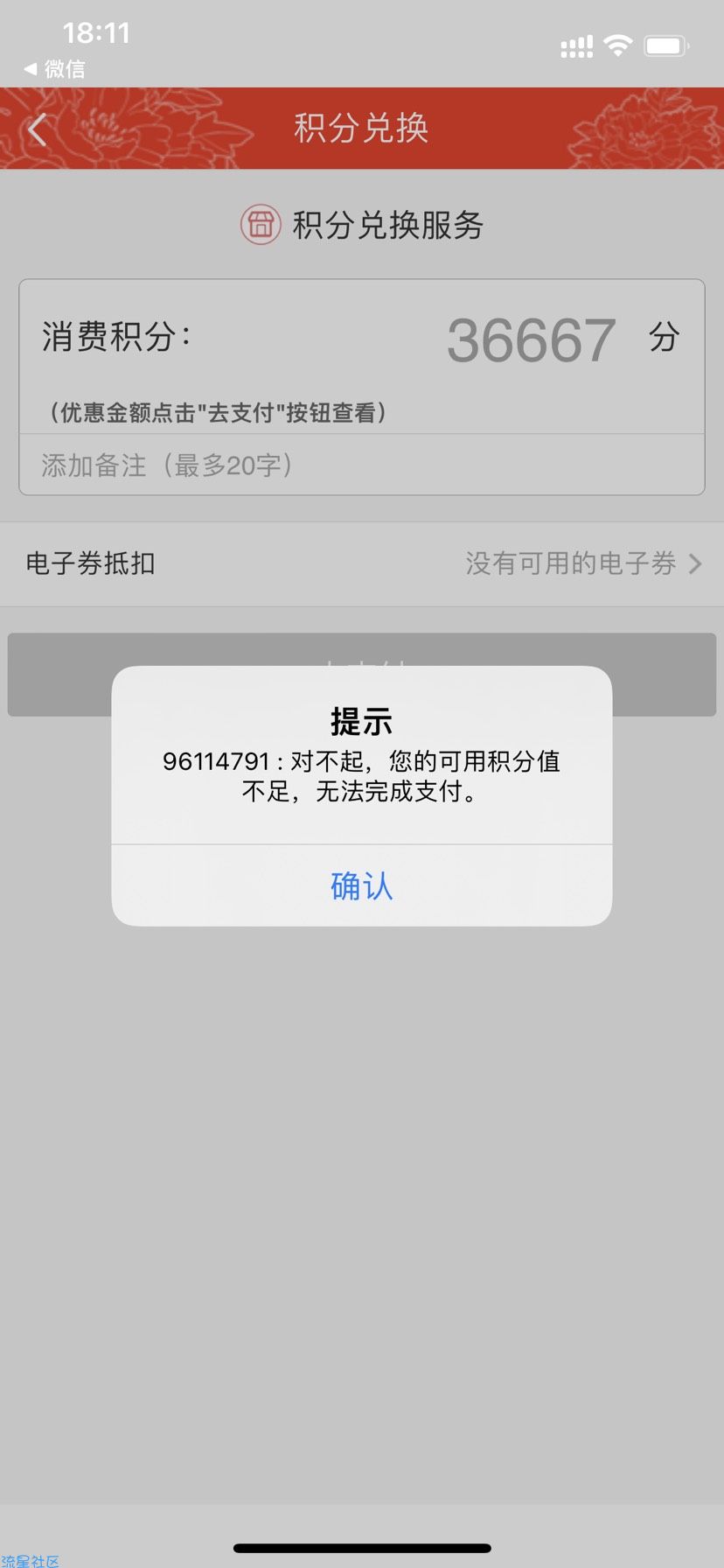This screenshot has height=1568, width=724.
Task: Go back from the 积分兑换 page
Action: tap(38, 130)
